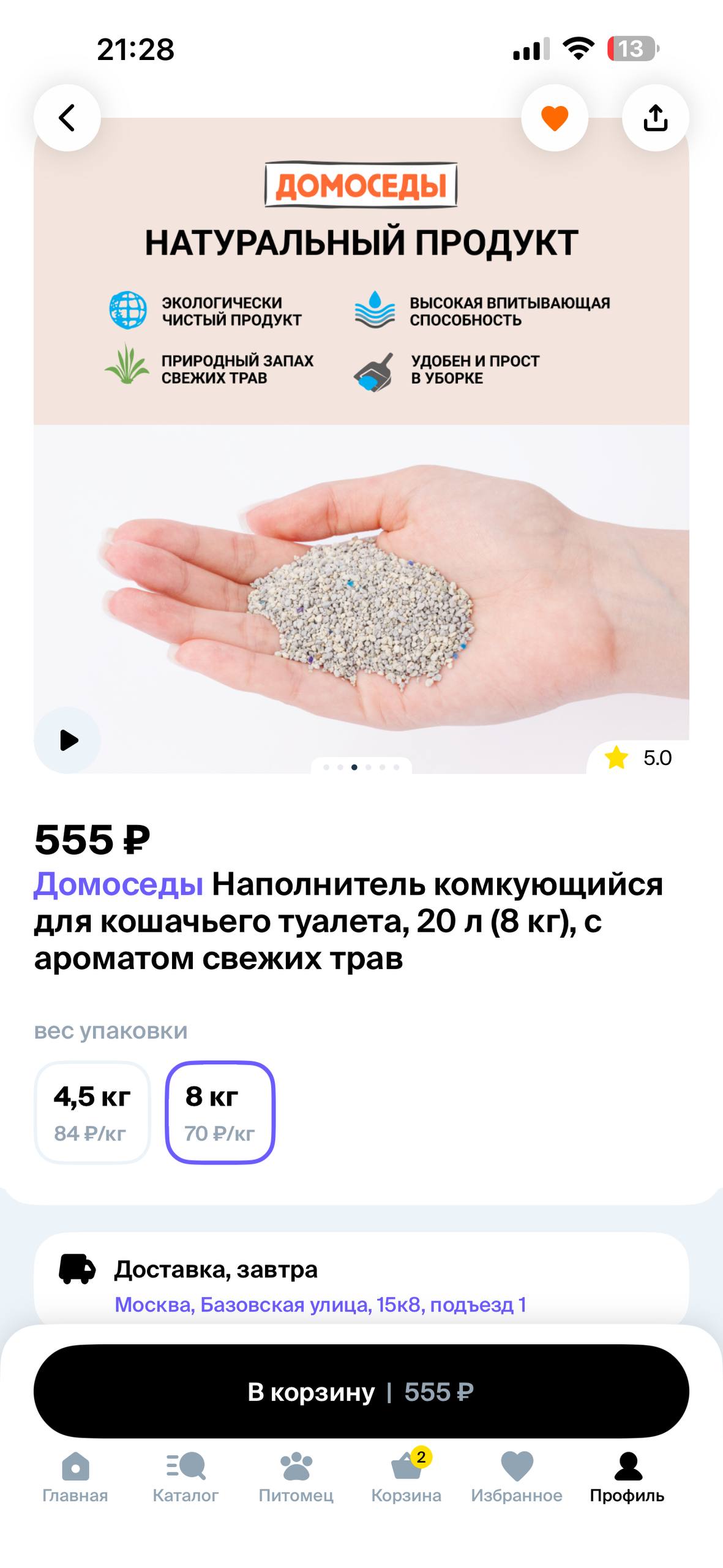The height and width of the screenshot is (1568, 723).
Task: Play the product video
Action: click(x=67, y=740)
